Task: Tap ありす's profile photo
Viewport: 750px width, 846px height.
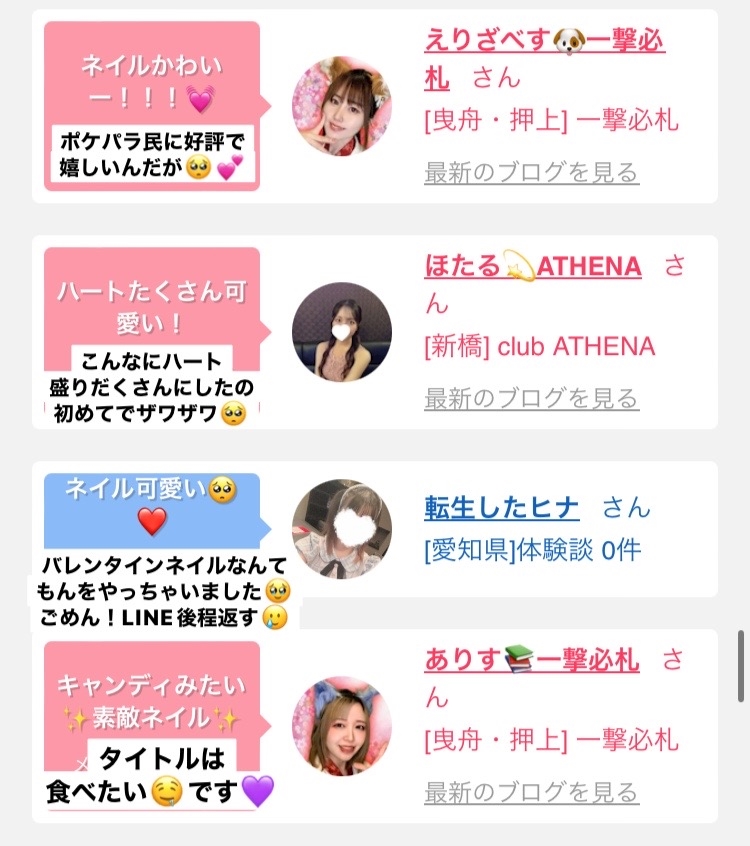Action: [342, 726]
